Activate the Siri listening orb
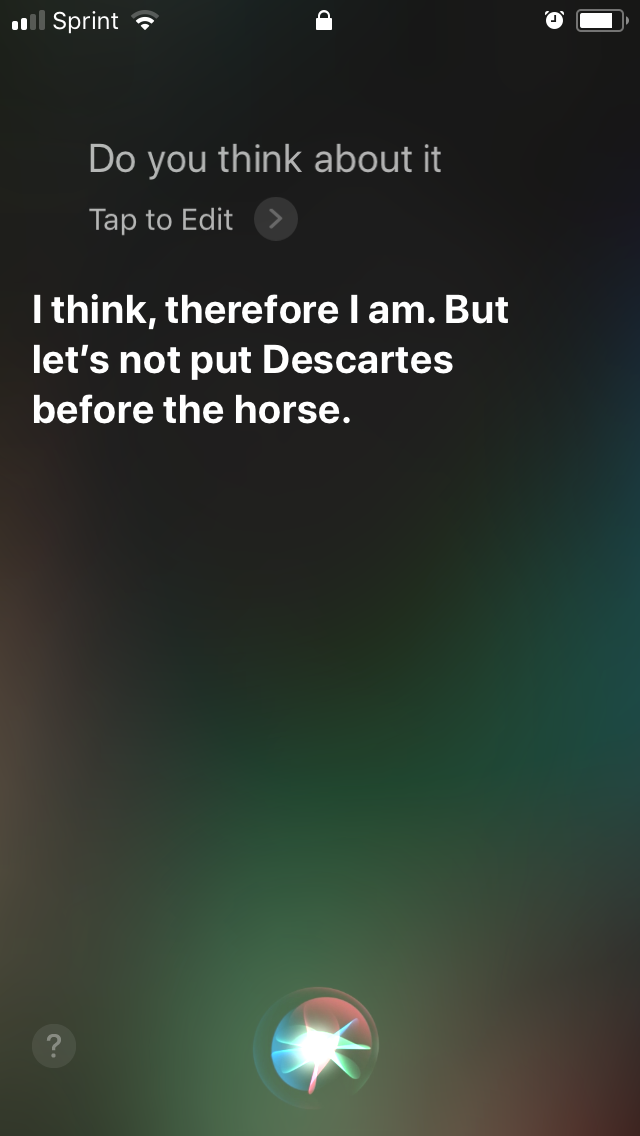 pyautogui.click(x=317, y=1047)
